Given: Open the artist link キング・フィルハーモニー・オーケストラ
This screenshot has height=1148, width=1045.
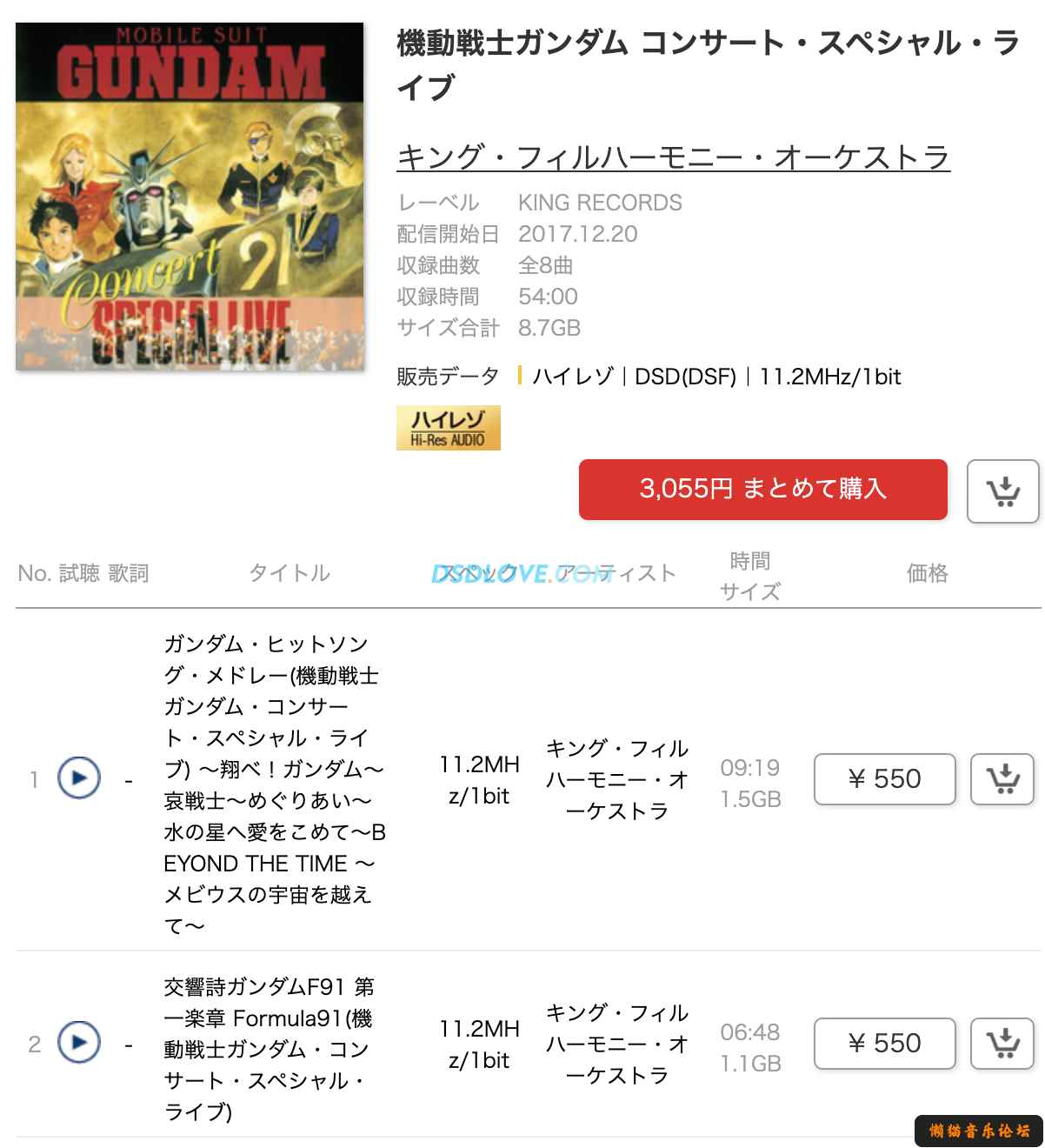Looking at the screenshot, I should click(x=673, y=157).
